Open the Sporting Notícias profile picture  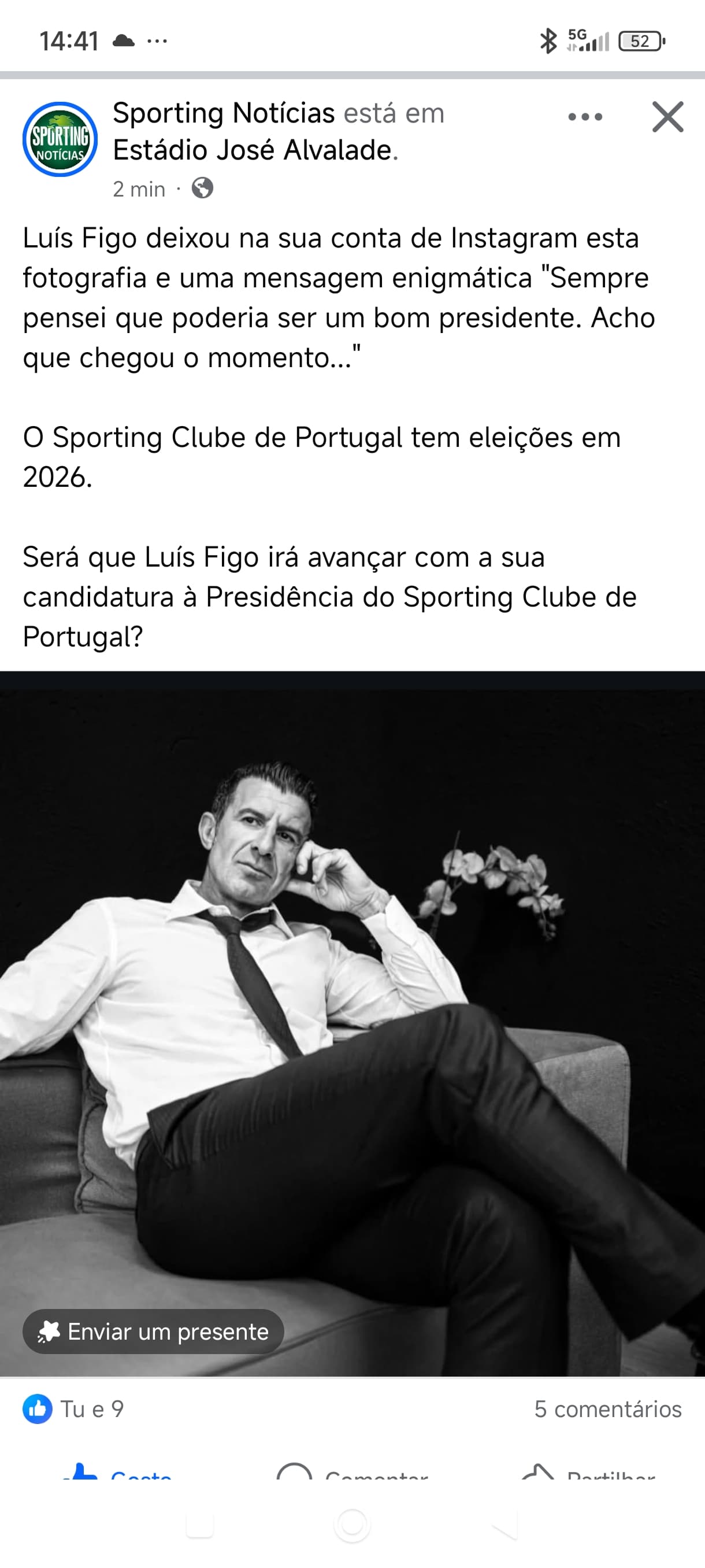tap(60, 139)
